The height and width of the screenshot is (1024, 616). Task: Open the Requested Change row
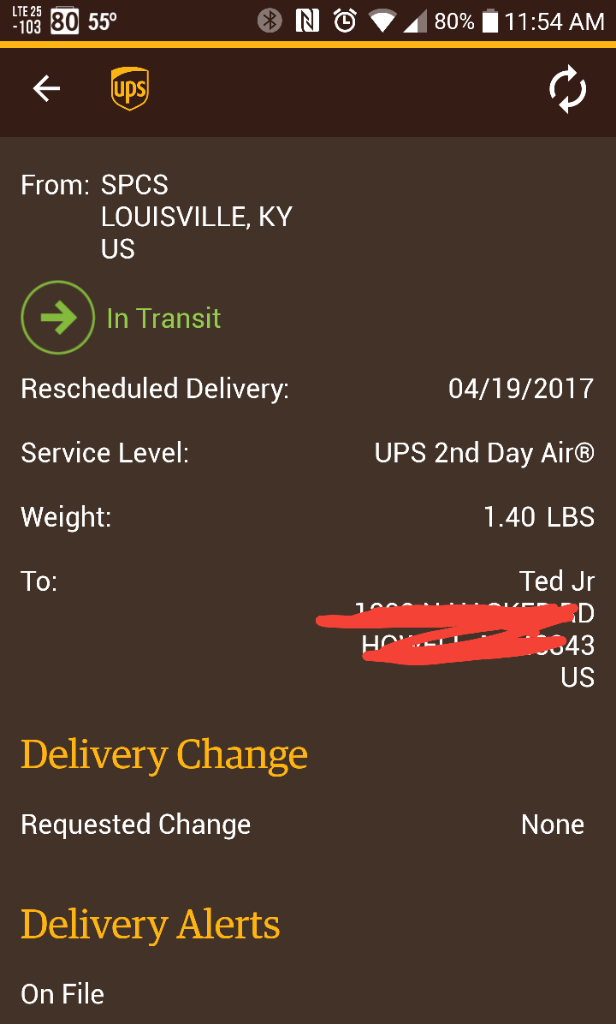[307, 825]
